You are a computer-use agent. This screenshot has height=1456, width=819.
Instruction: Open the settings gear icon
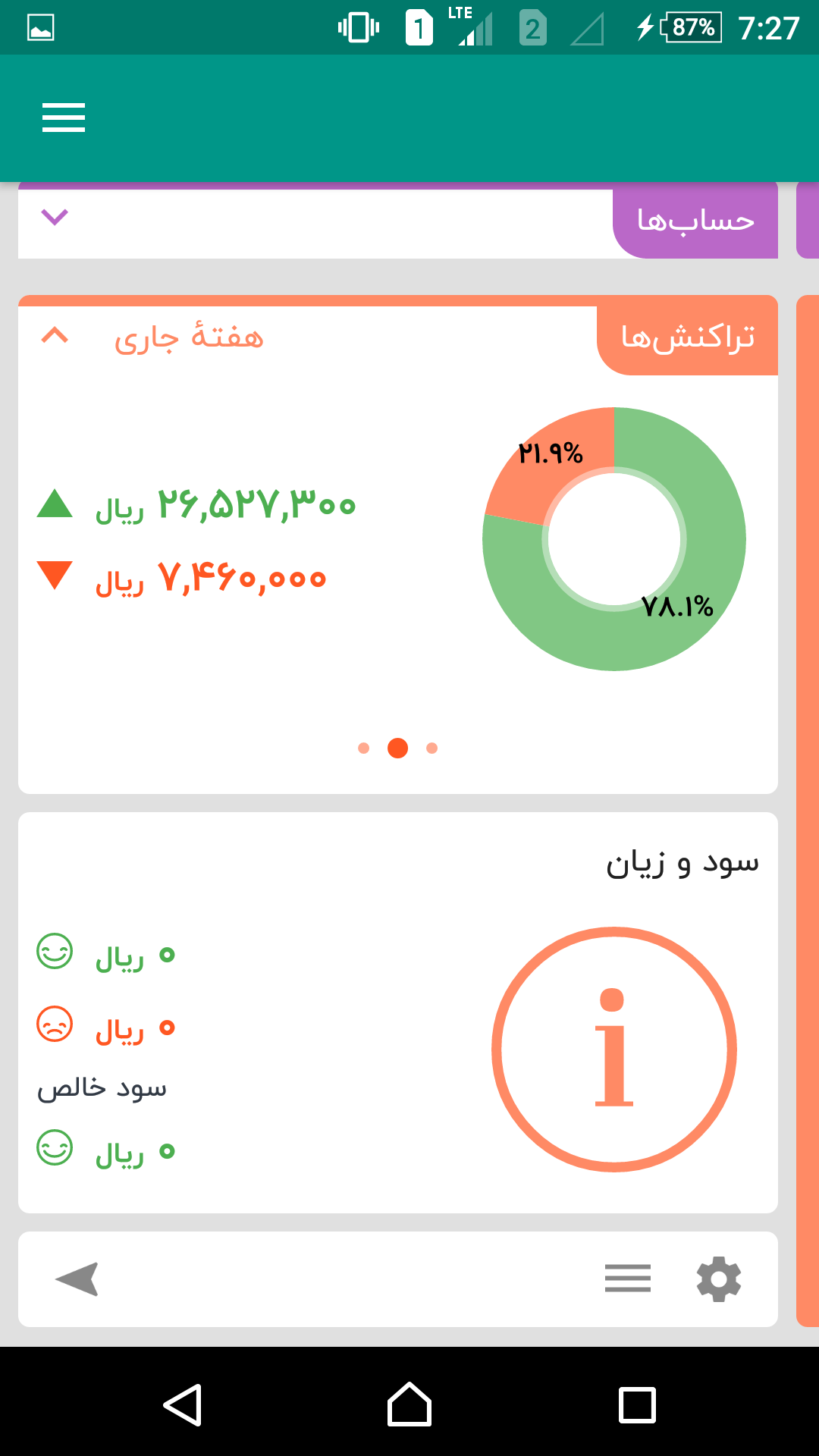pyautogui.click(x=717, y=1278)
